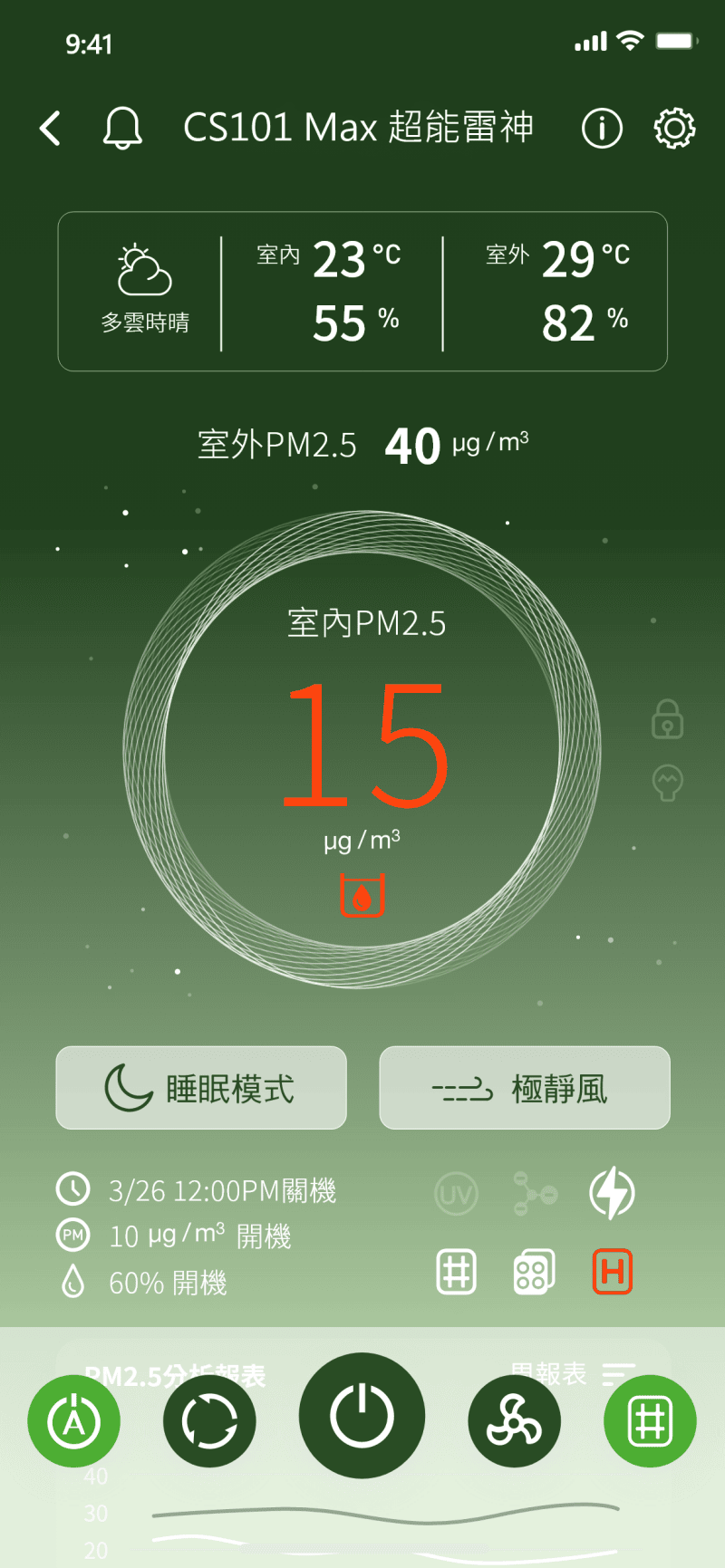The height and width of the screenshot is (1568, 725).
Task: Adjust the fan speed button
Action: point(514,1421)
